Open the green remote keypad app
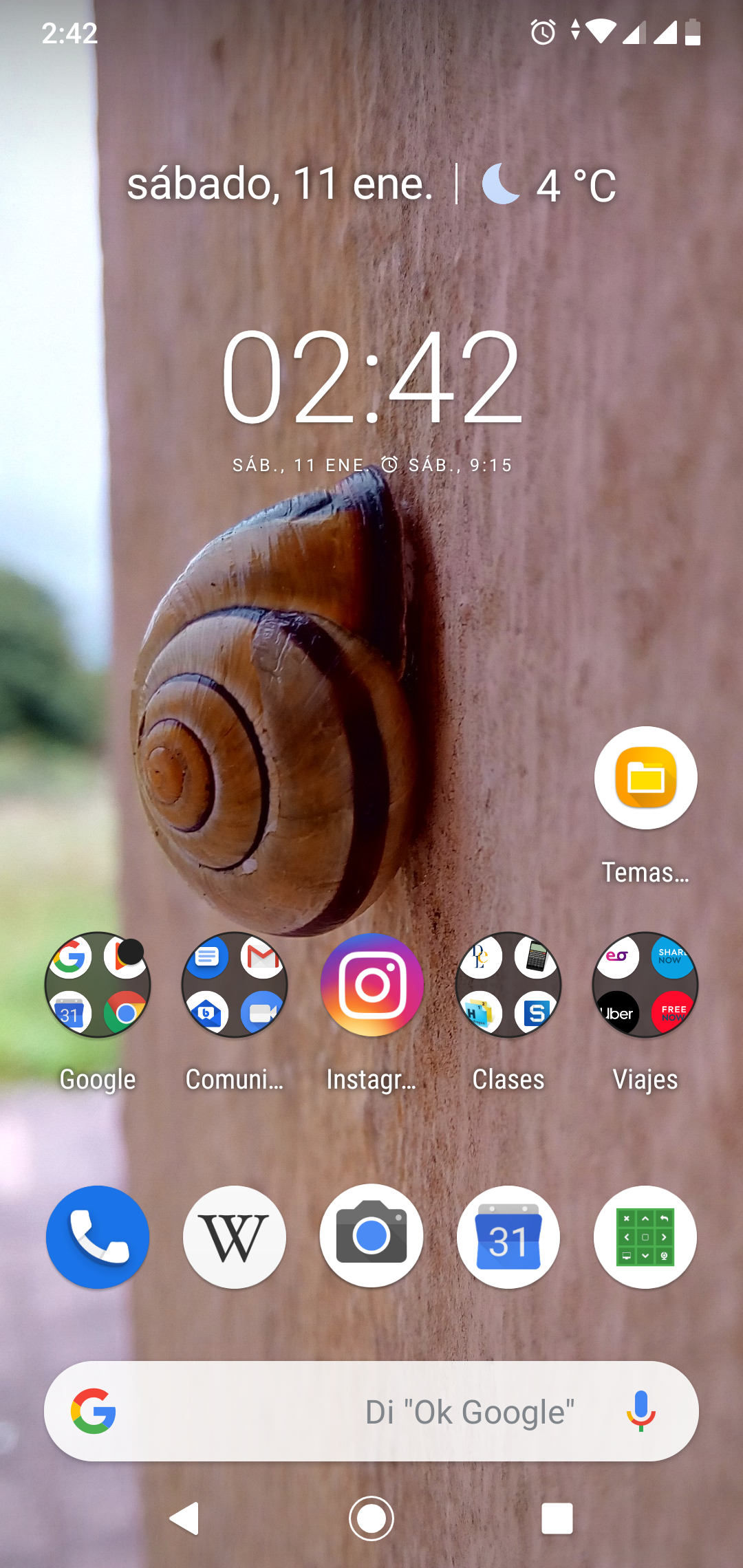Image resolution: width=743 pixels, height=1568 pixels. coord(645,1237)
